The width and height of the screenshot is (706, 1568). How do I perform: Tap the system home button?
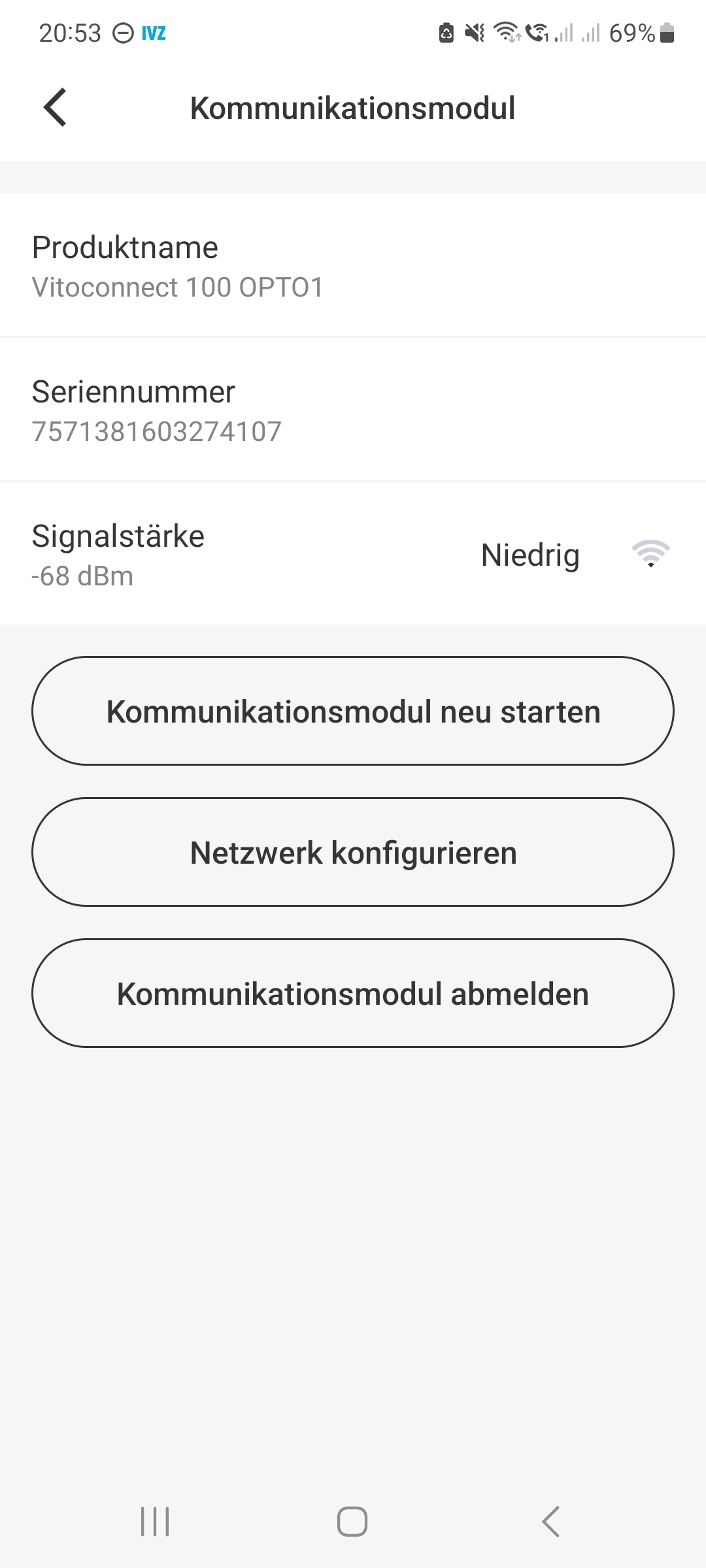(352, 1522)
